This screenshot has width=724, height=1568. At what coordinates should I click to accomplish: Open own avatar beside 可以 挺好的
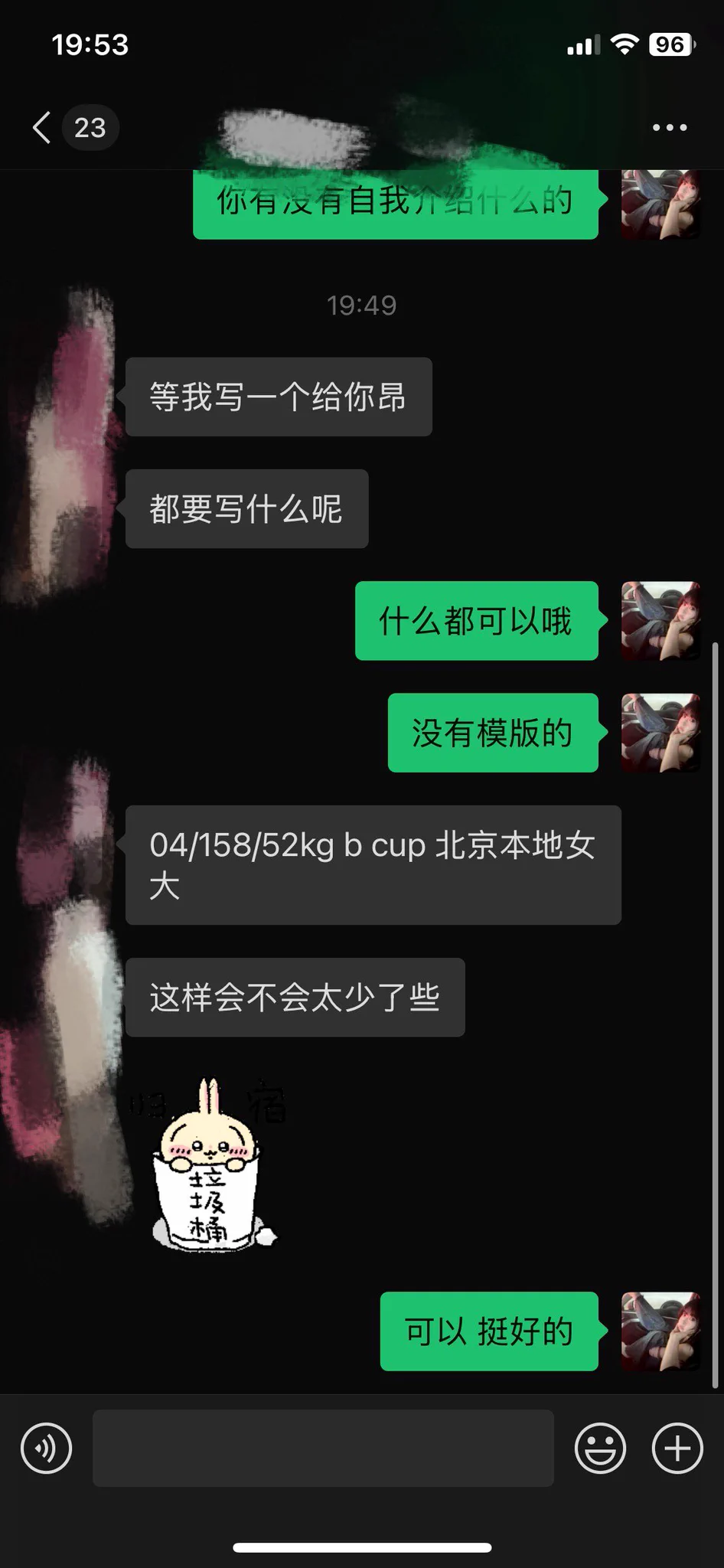point(660,1331)
